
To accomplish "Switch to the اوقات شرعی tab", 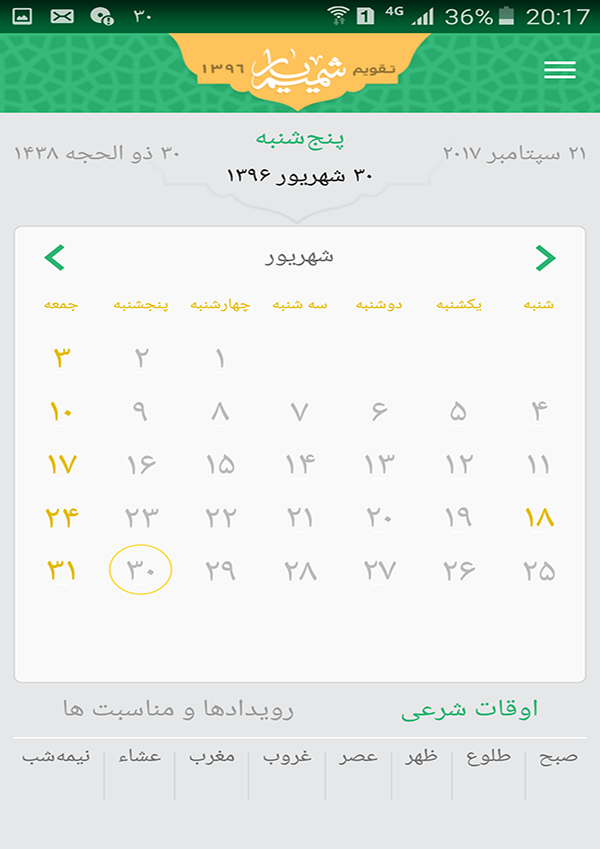I will (469, 710).
